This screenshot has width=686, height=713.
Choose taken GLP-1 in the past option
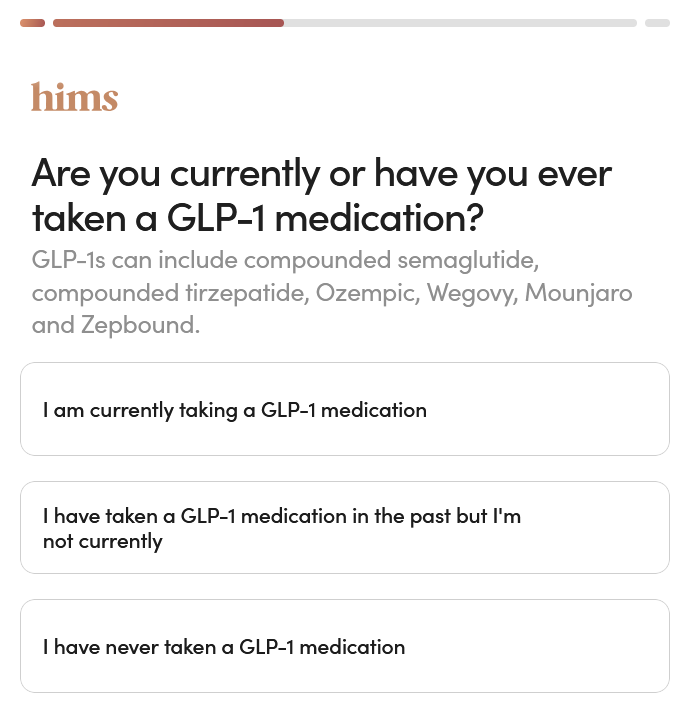[344, 528]
